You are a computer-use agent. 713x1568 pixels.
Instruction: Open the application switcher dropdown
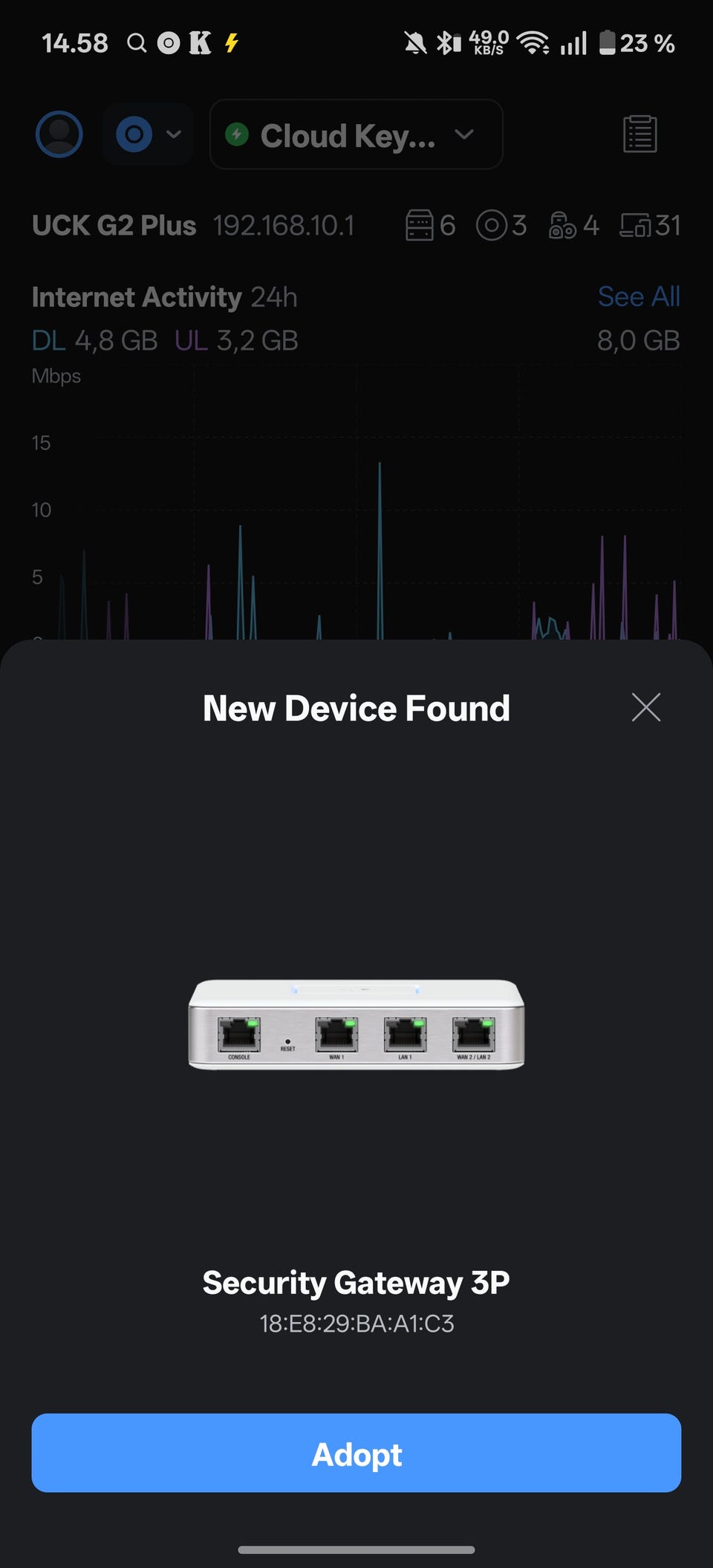pyautogui.click(x=148, y=134)
